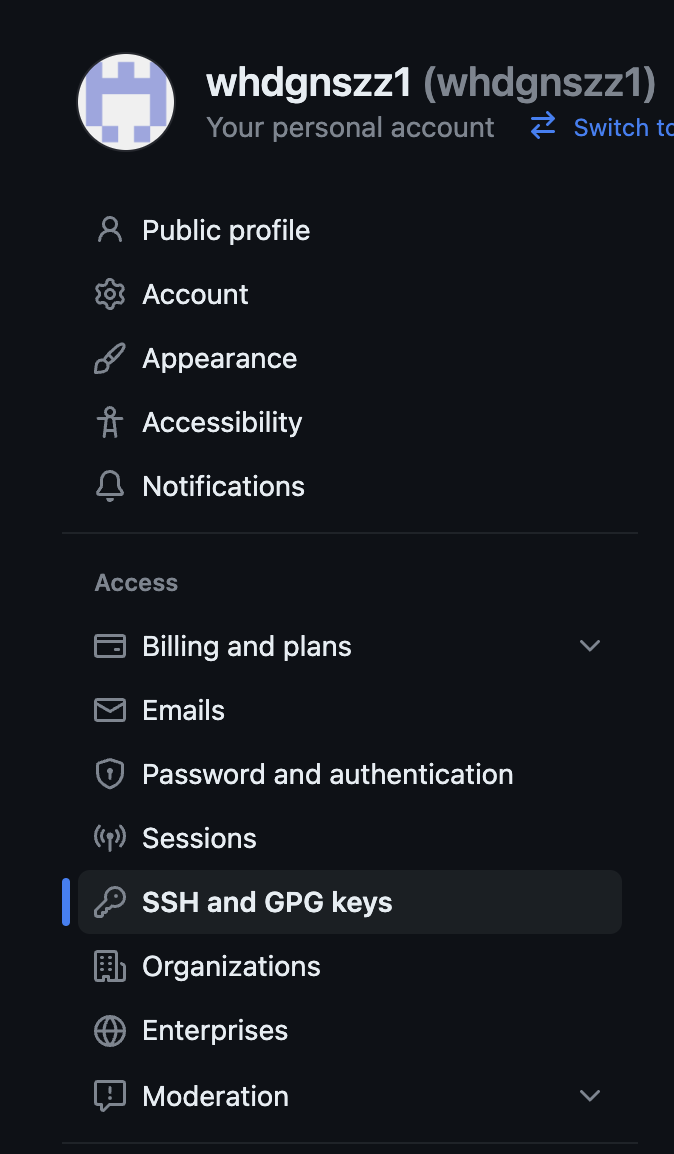Image resolution: width=674 pixels, height=1154 pixels.
Task: Select the Accessibility menu item
Action: tap(350, 422)
